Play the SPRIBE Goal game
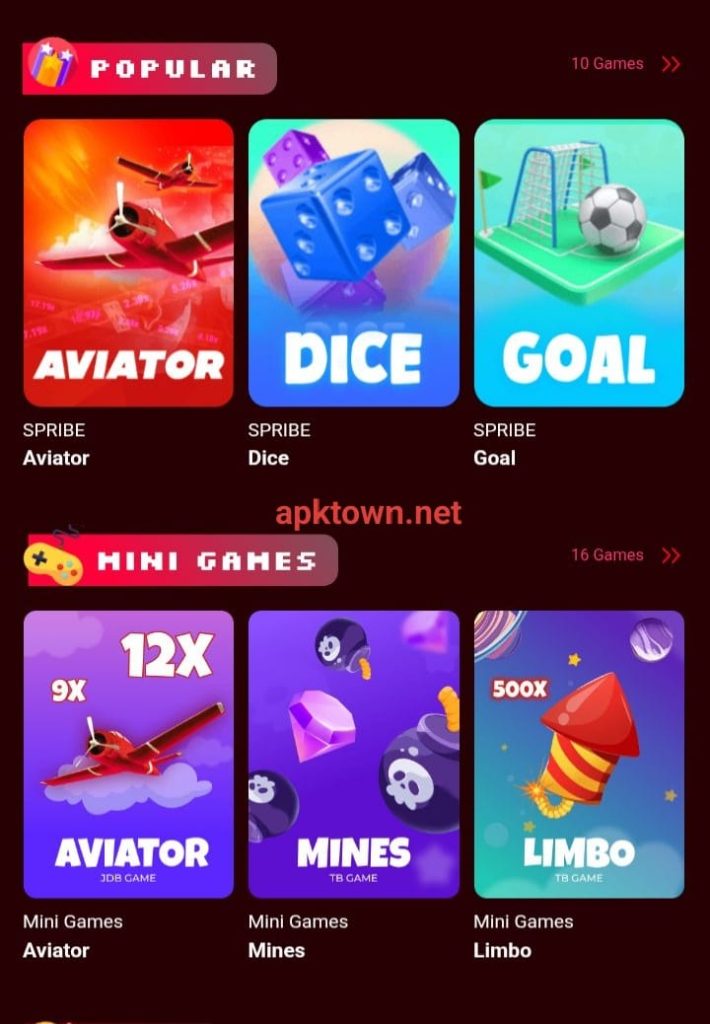 [579, 262]
